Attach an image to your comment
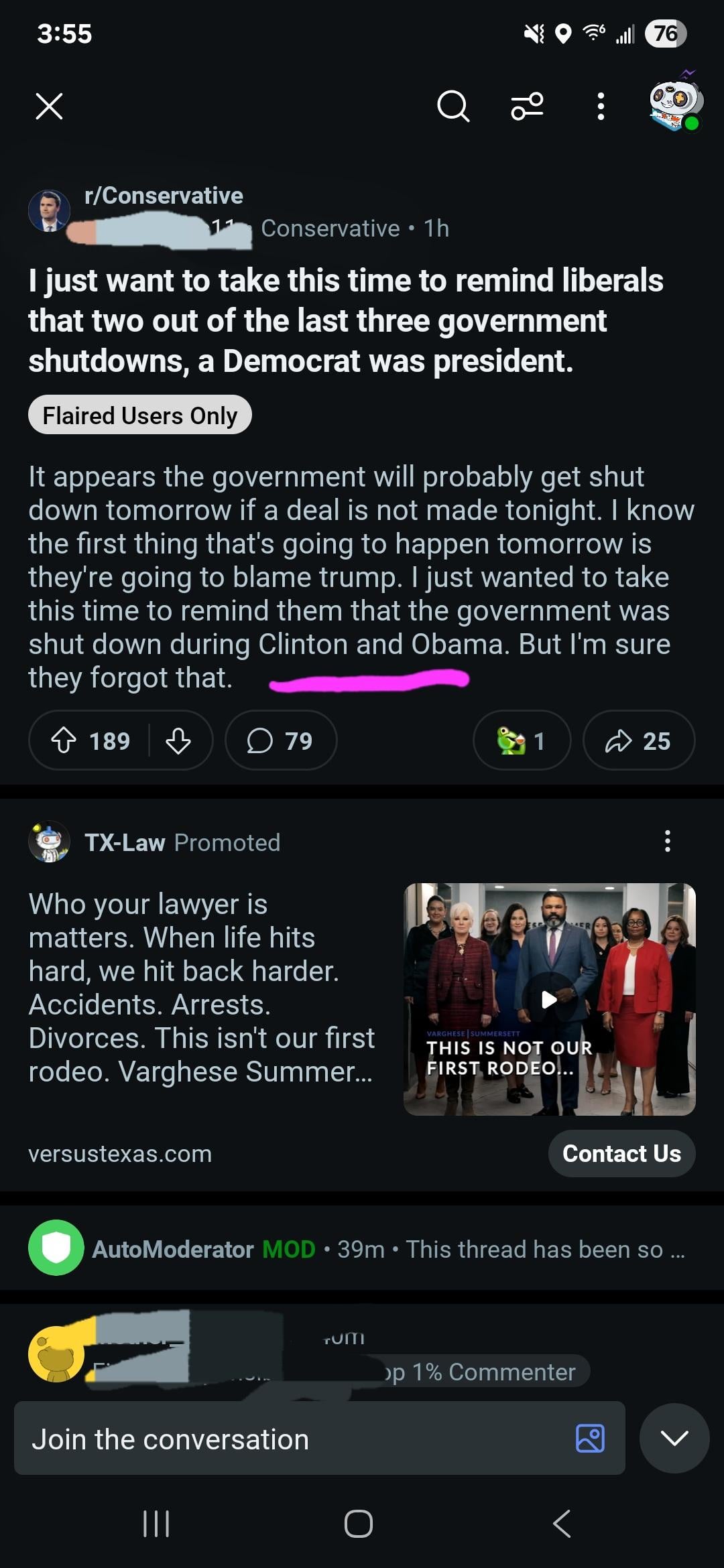Viewport: 724px width, 1568px height. (590, 1439)
